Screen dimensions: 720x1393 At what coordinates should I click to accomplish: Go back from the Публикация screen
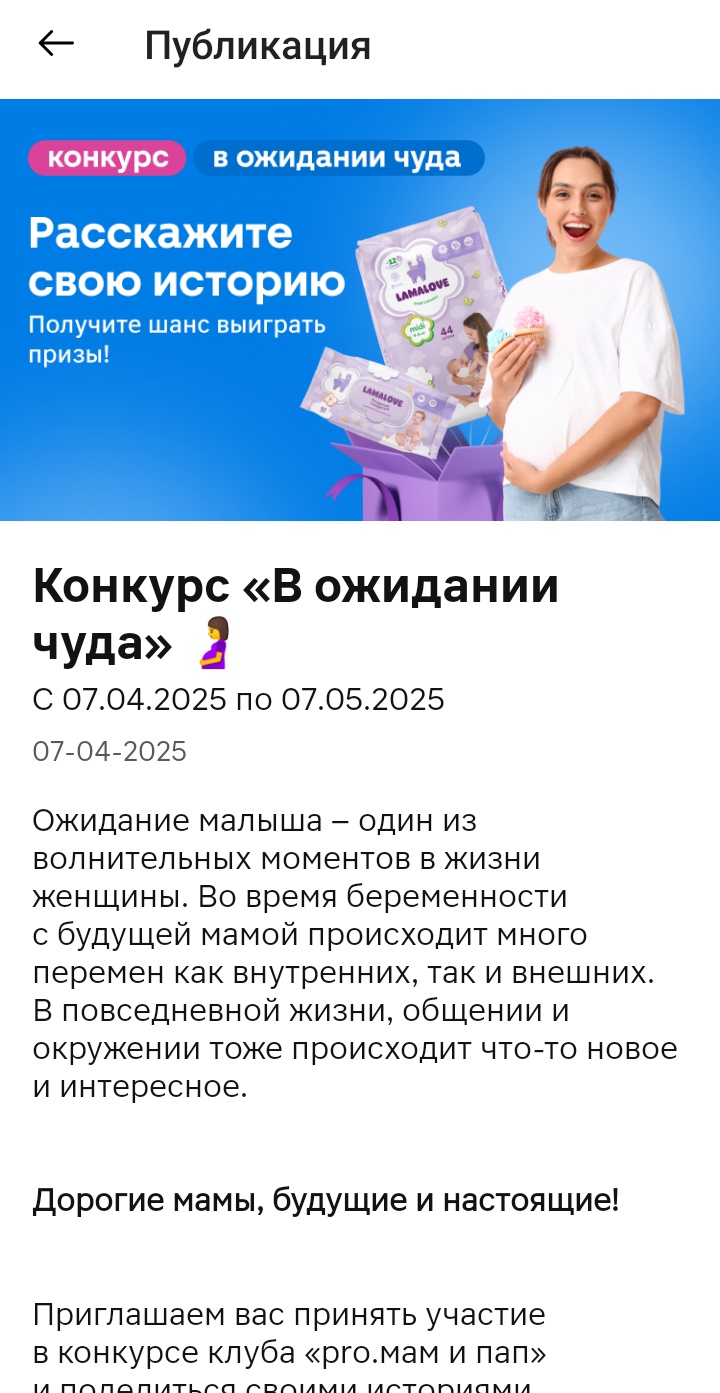coord(56,44)
